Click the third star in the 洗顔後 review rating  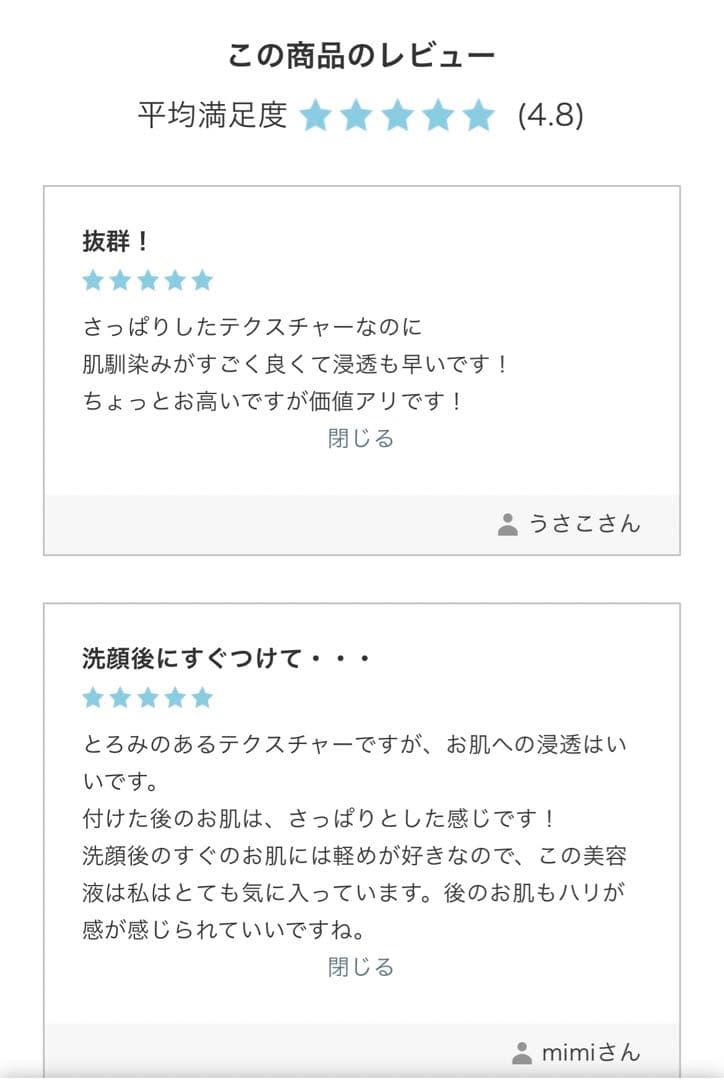[146, 697]
